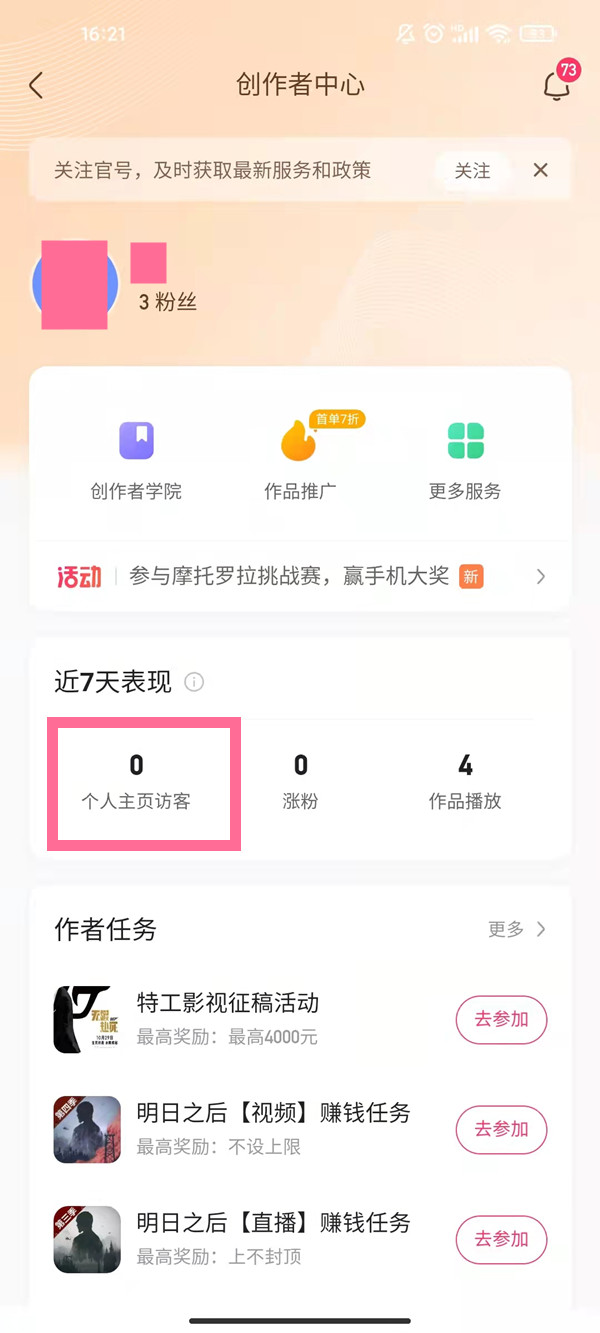View 作品播放 stats
This screenshot has height=1333, width=600.
coord(465,782)
